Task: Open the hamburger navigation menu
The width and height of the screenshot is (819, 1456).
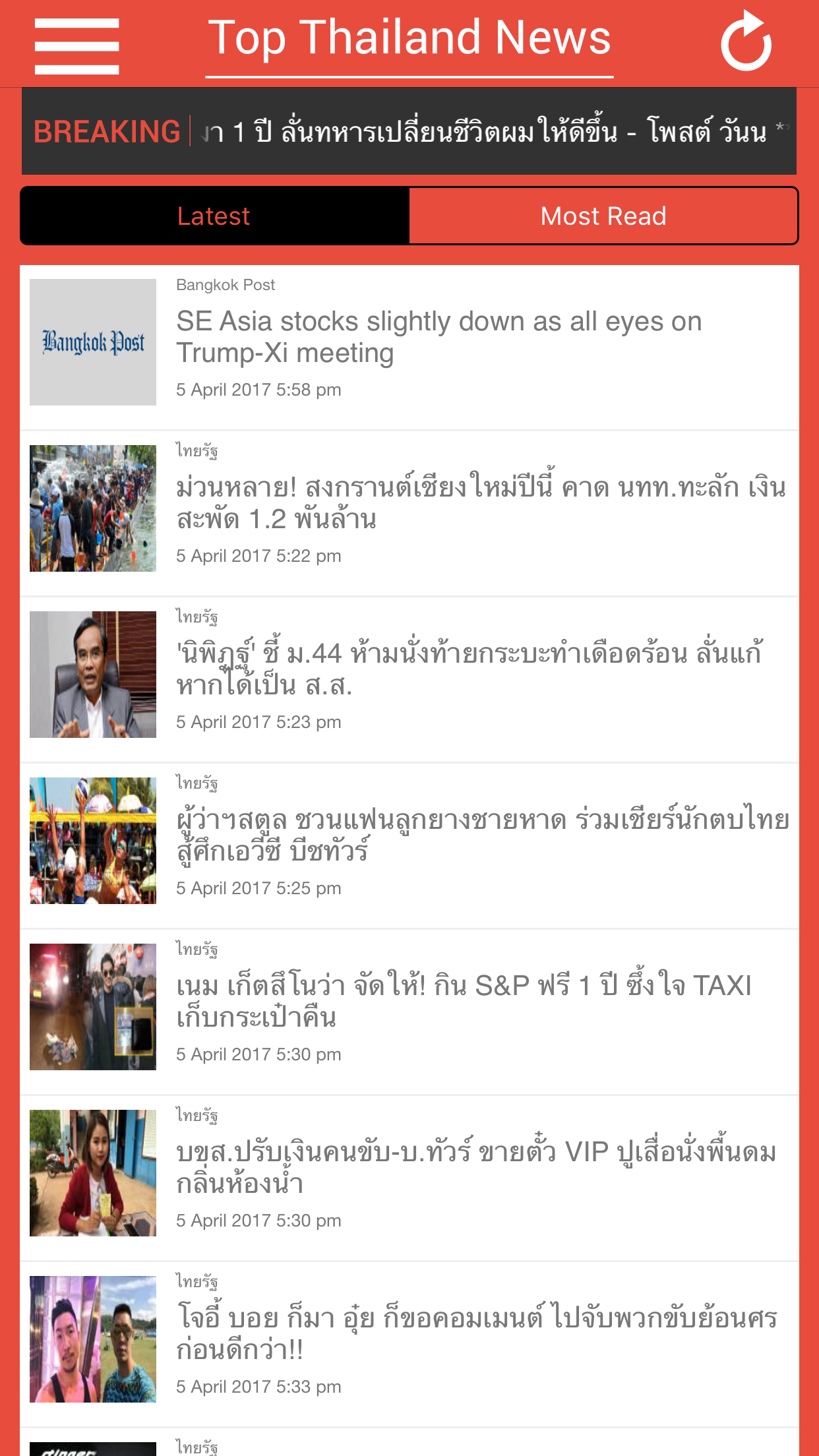Action: coord(76,44)
